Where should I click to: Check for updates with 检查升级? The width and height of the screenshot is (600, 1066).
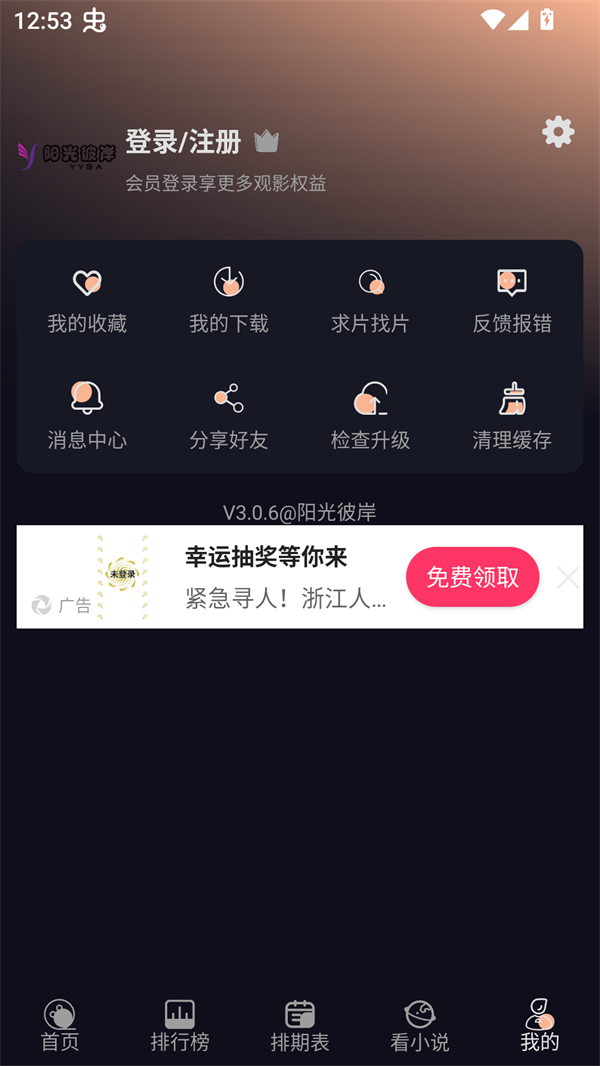pyautogui.click(x=370, y=416)
